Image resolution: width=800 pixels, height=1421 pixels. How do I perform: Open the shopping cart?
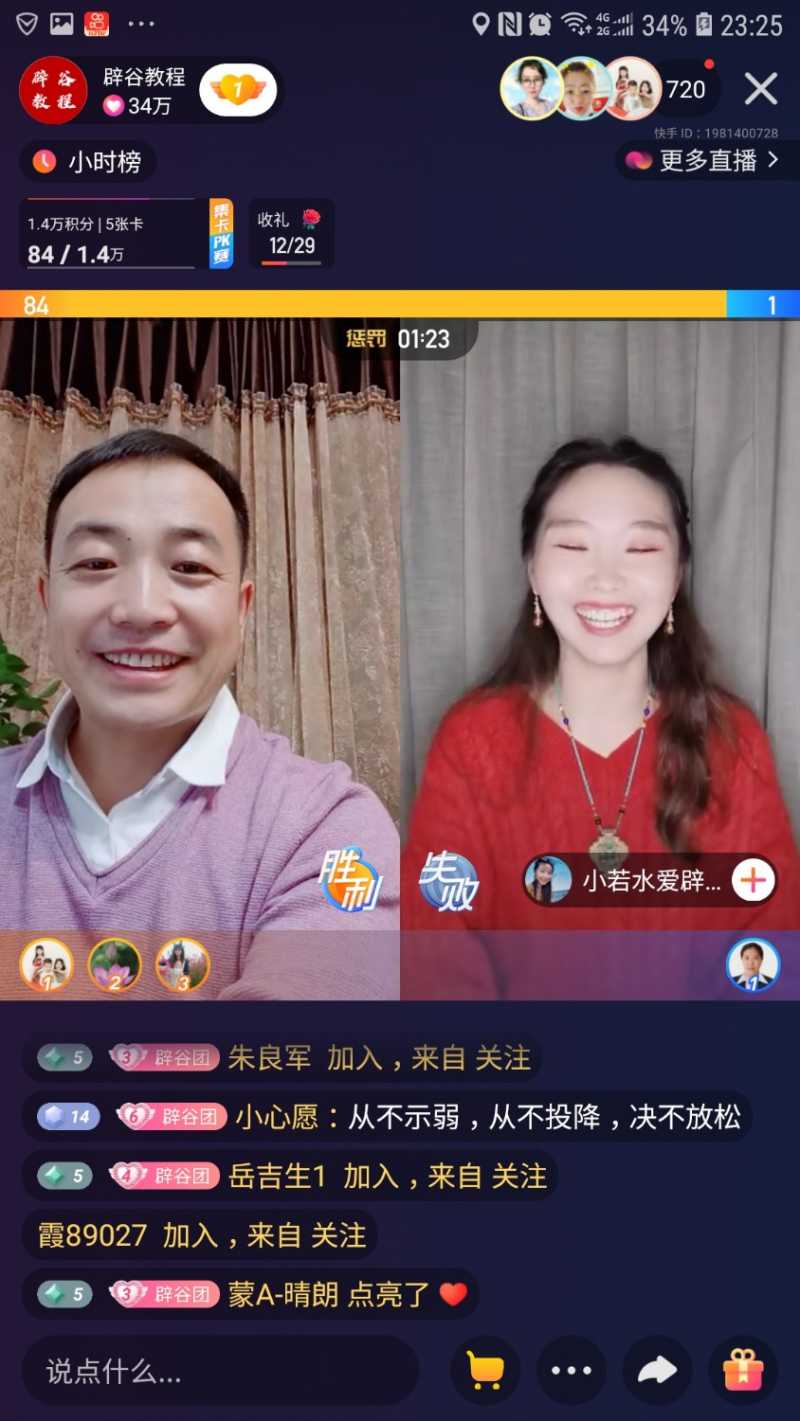pos(485,1370)
